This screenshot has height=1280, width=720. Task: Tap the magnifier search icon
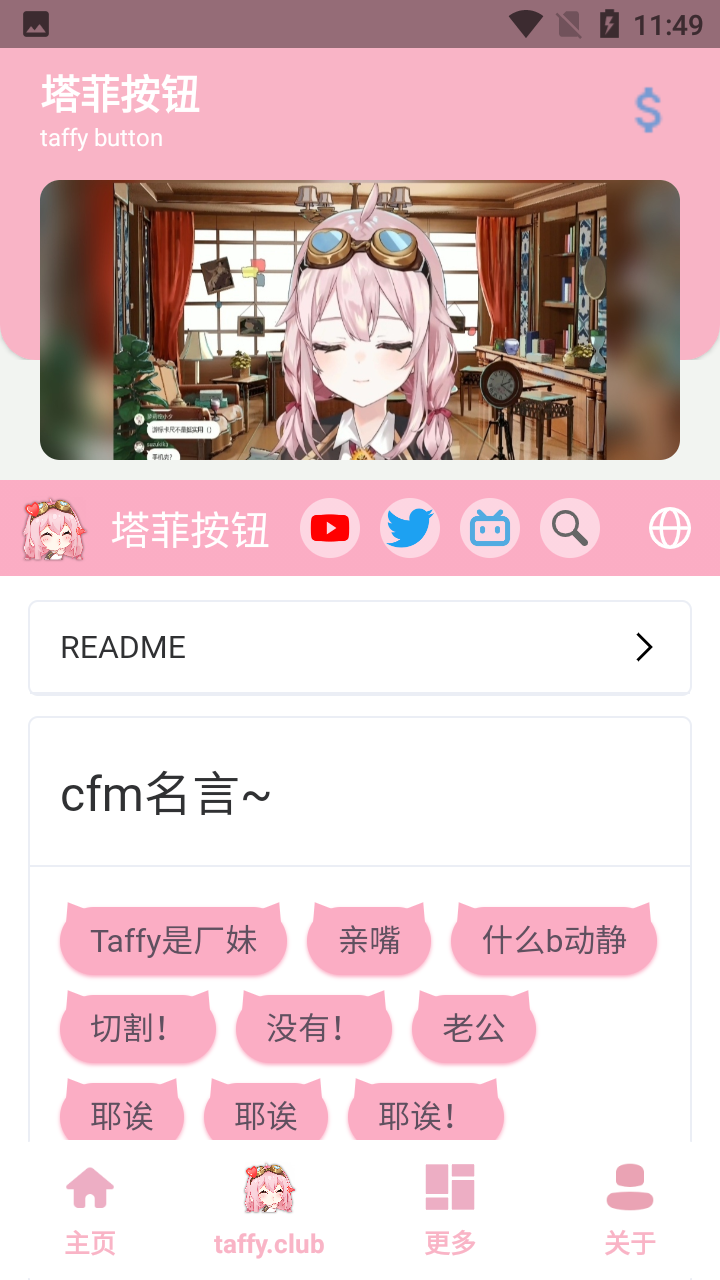click(570, 528)
